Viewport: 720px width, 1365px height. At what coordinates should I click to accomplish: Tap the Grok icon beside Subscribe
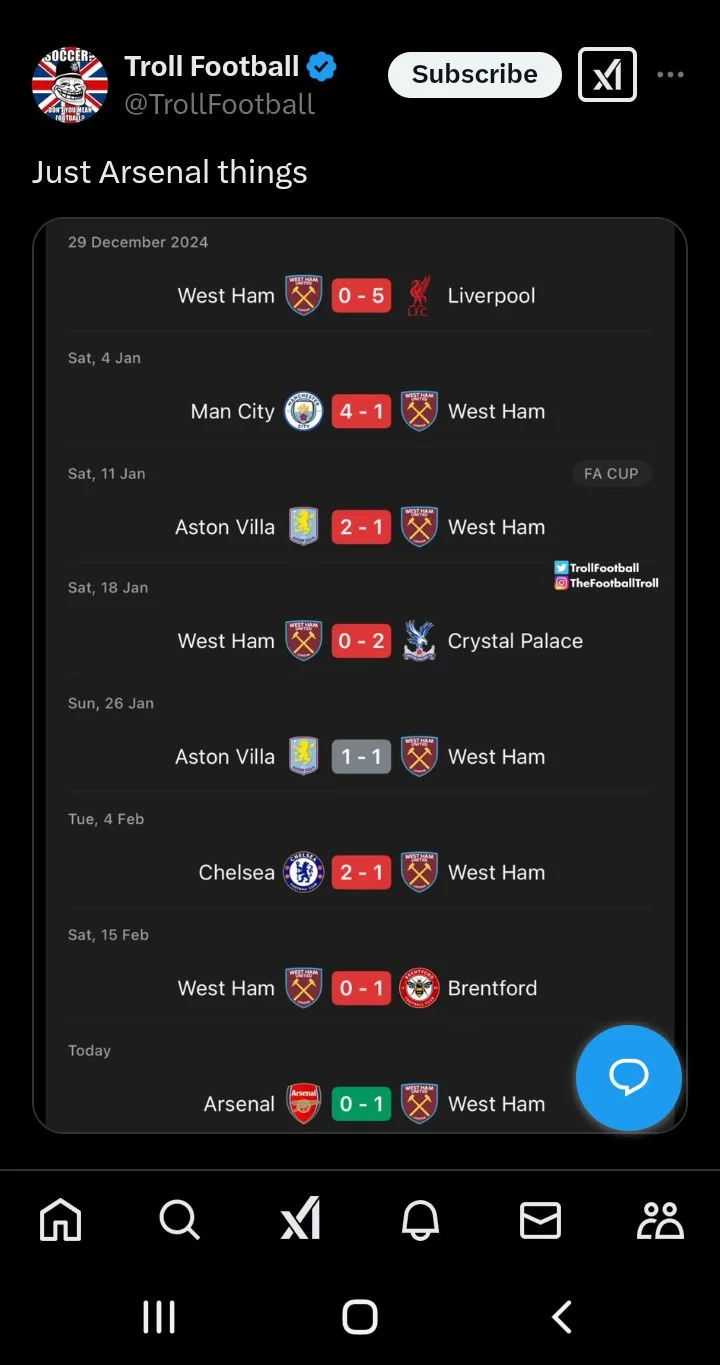point(607,75)
